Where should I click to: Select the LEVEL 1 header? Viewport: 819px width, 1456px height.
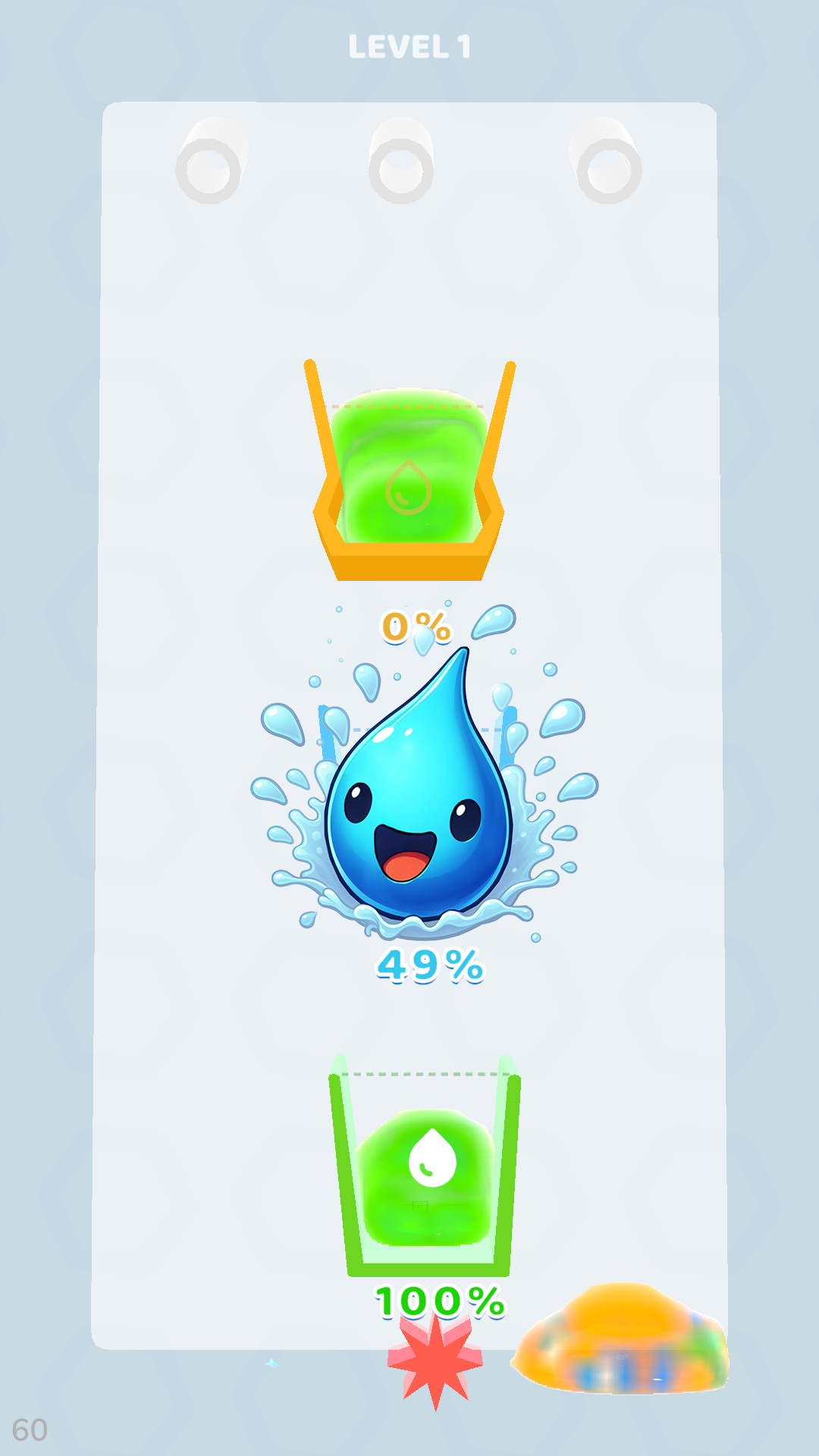pyautogui.click(x=409, y=45)
